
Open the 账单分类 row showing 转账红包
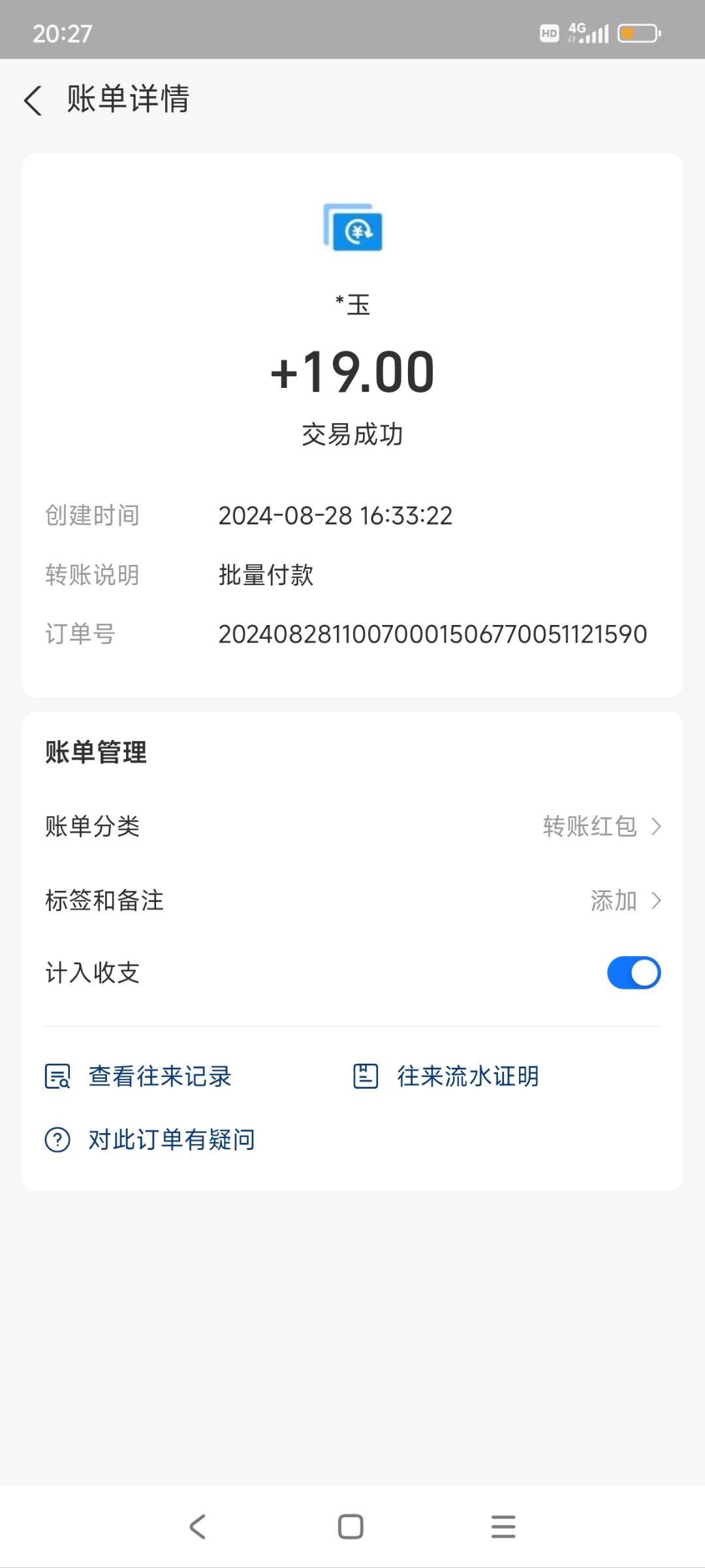click(352, 826)
